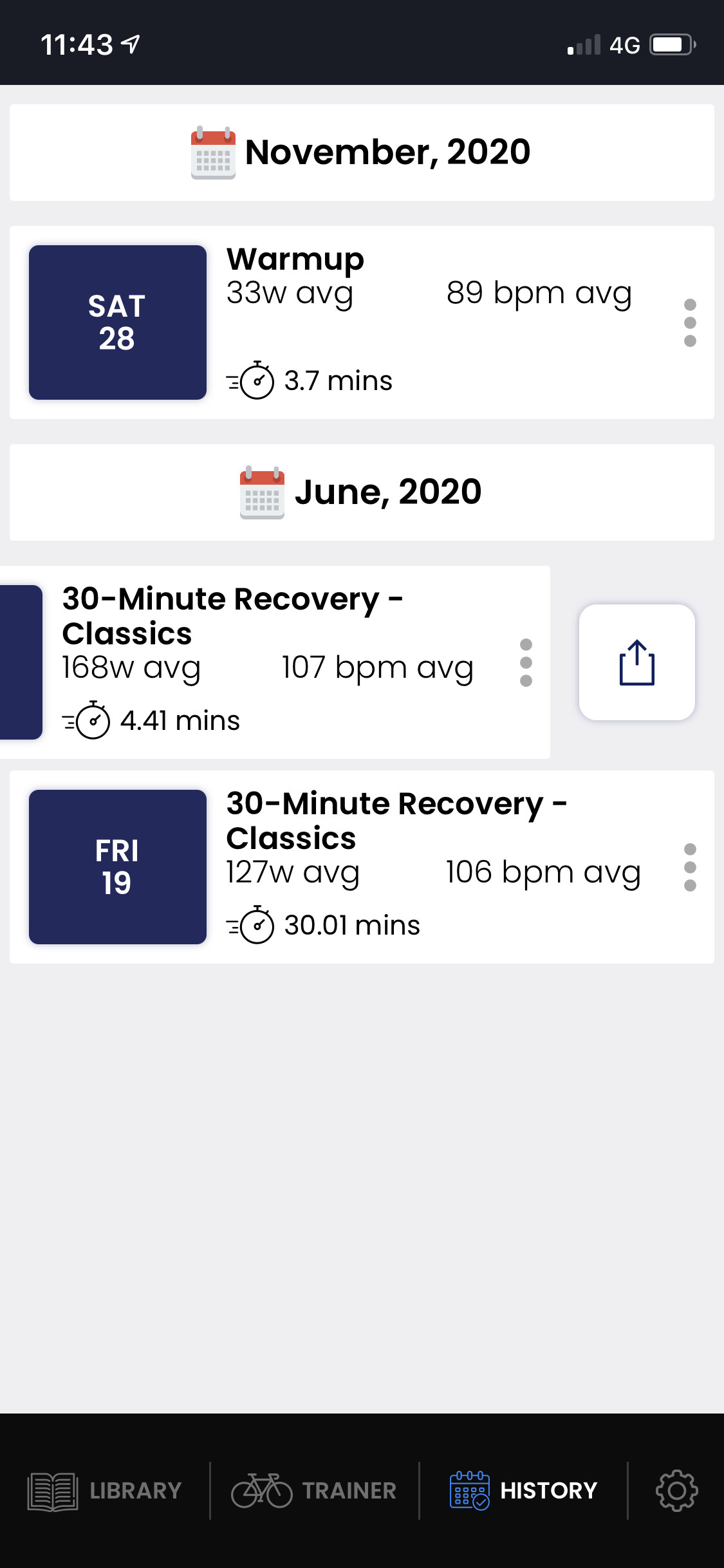Open options for the 168w avg ride

(x=526, y=662)
